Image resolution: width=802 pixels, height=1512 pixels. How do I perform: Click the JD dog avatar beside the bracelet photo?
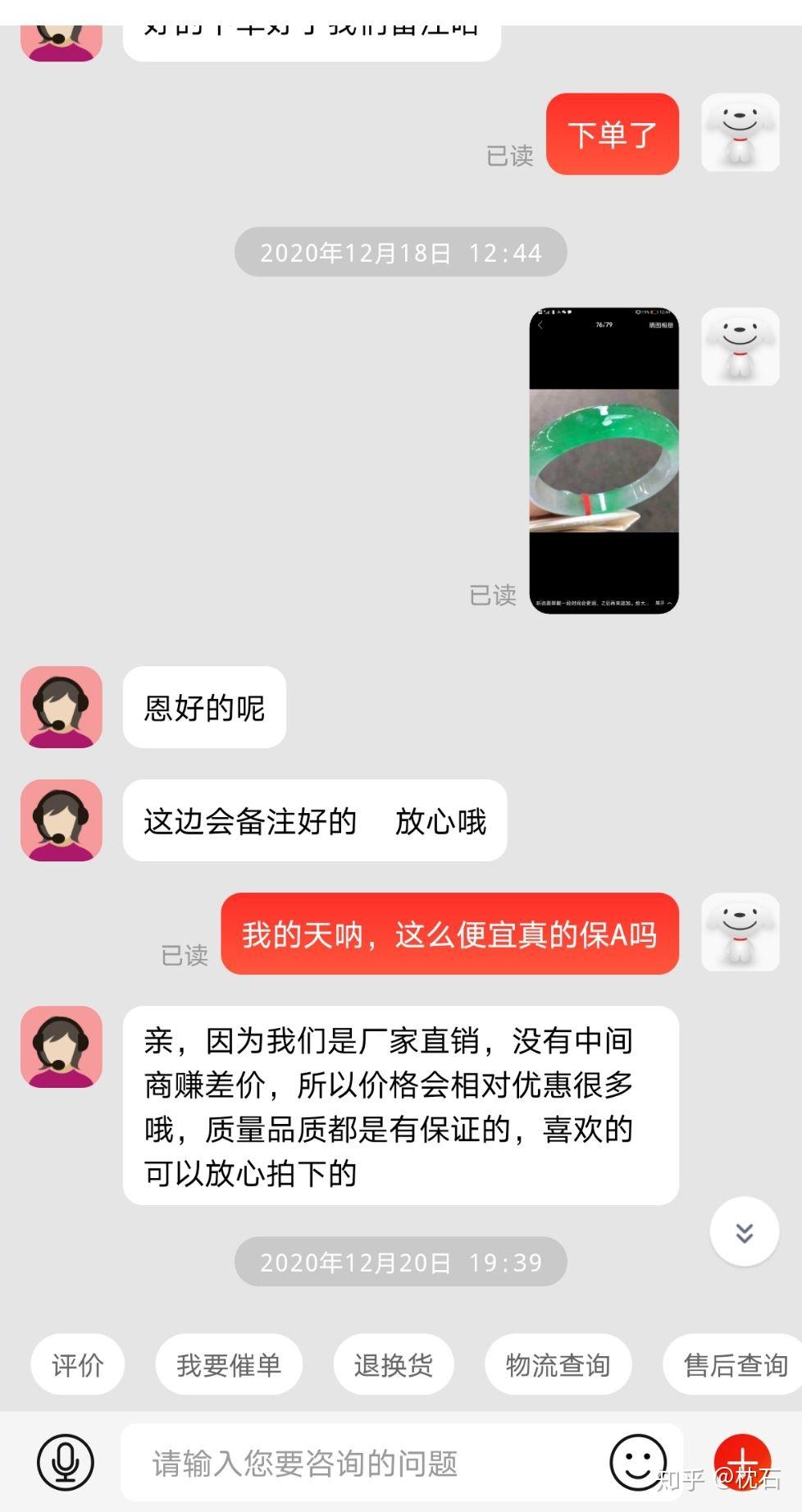(x=741, y=346)
